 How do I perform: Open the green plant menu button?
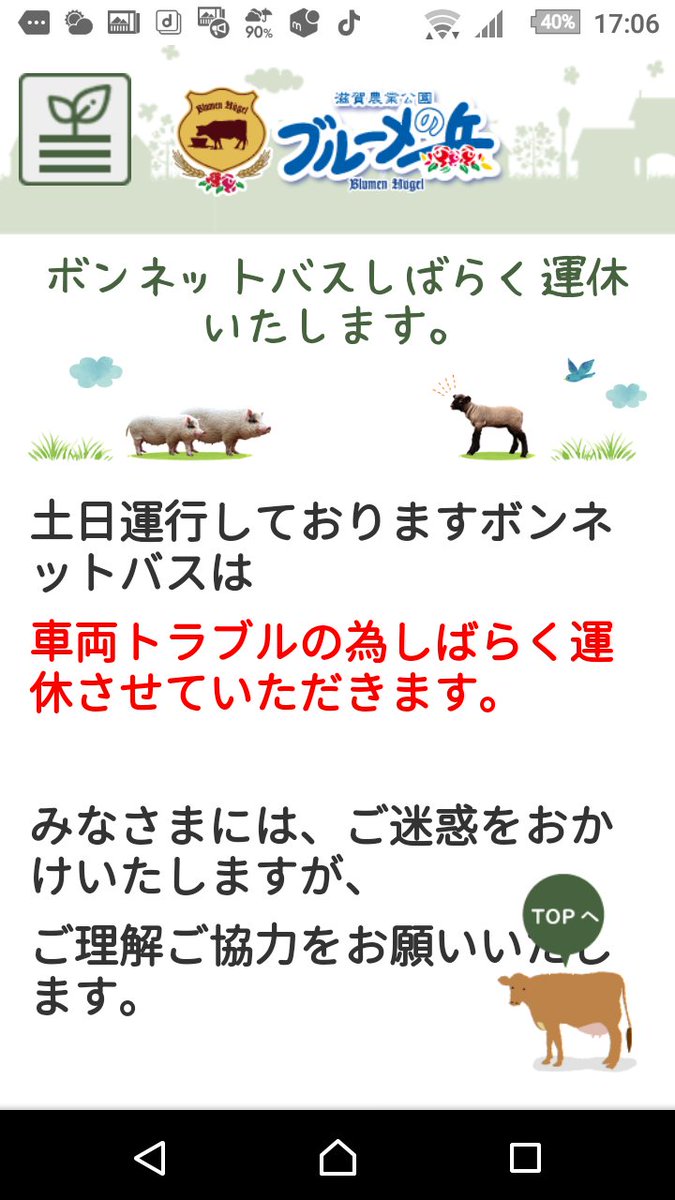tap(75, 129)
